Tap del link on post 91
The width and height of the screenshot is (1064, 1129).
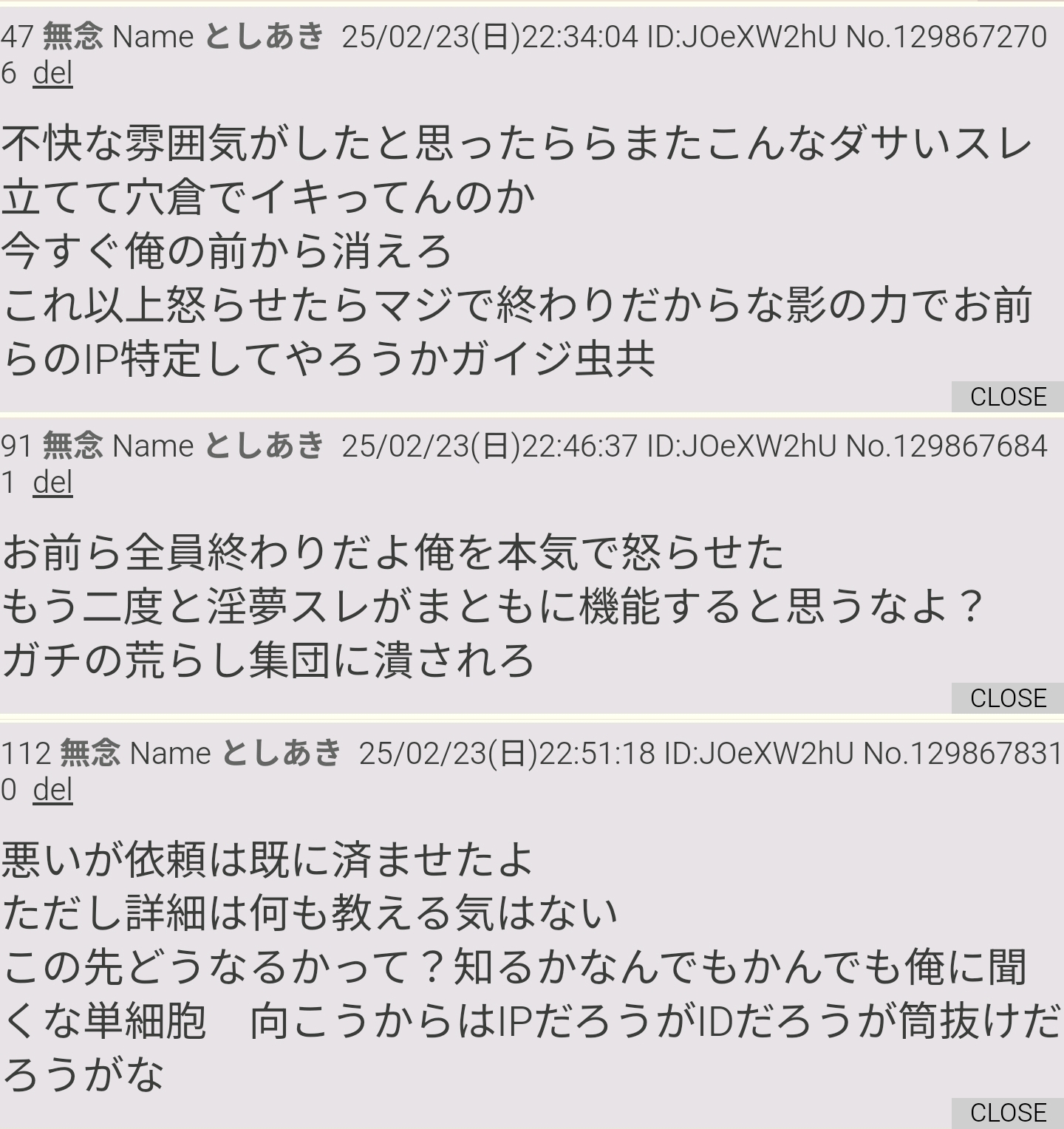point(52,482)
